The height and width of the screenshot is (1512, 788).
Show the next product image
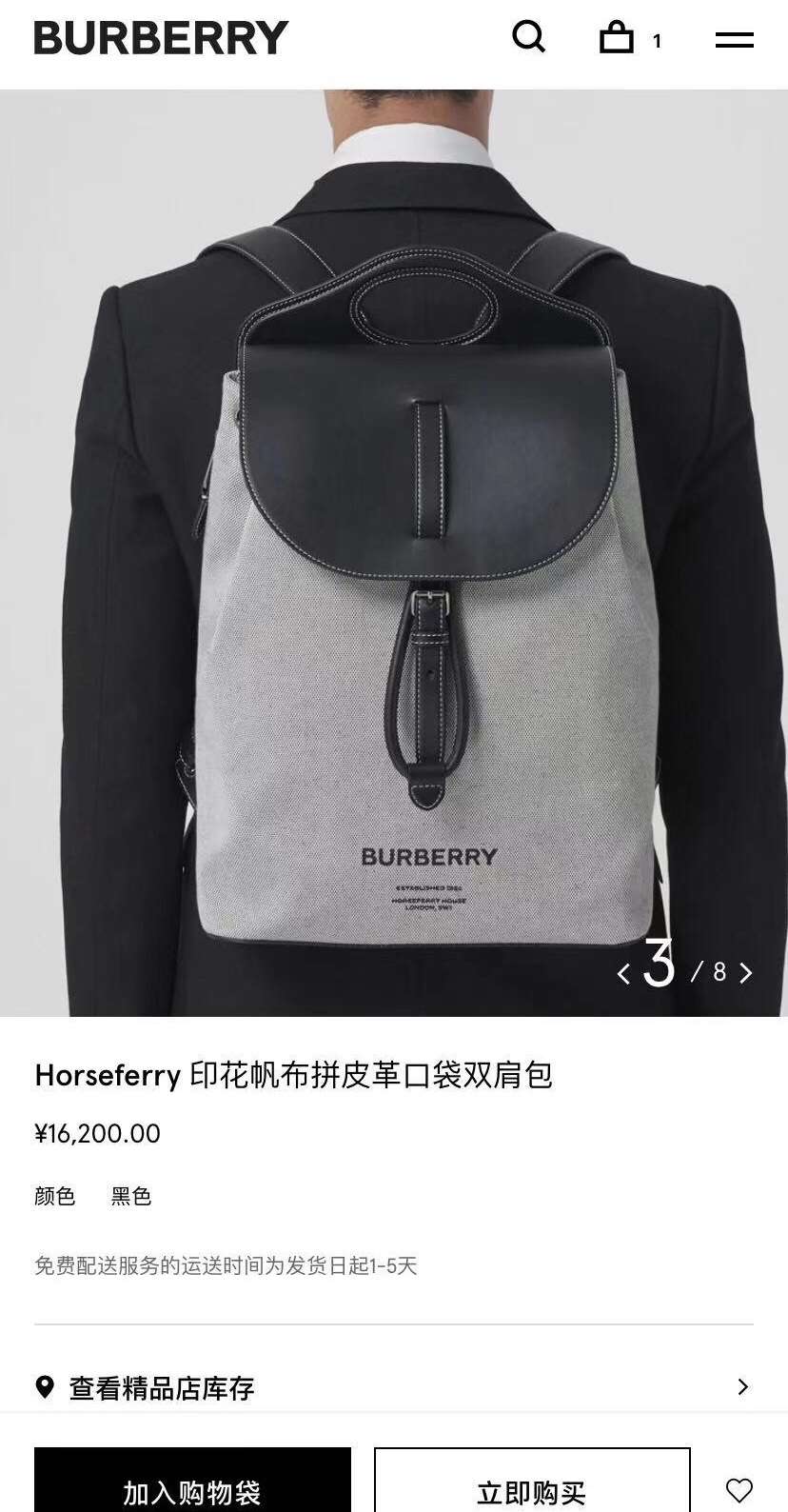(x=746, y=973)
